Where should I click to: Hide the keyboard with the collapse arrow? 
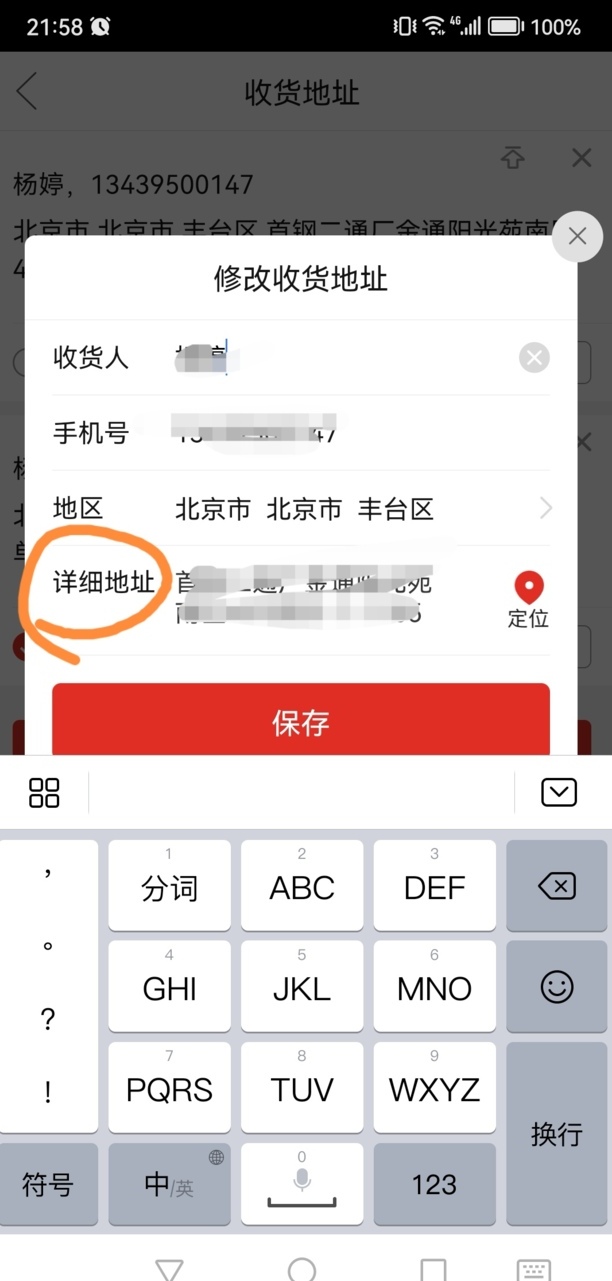(558, 793)
